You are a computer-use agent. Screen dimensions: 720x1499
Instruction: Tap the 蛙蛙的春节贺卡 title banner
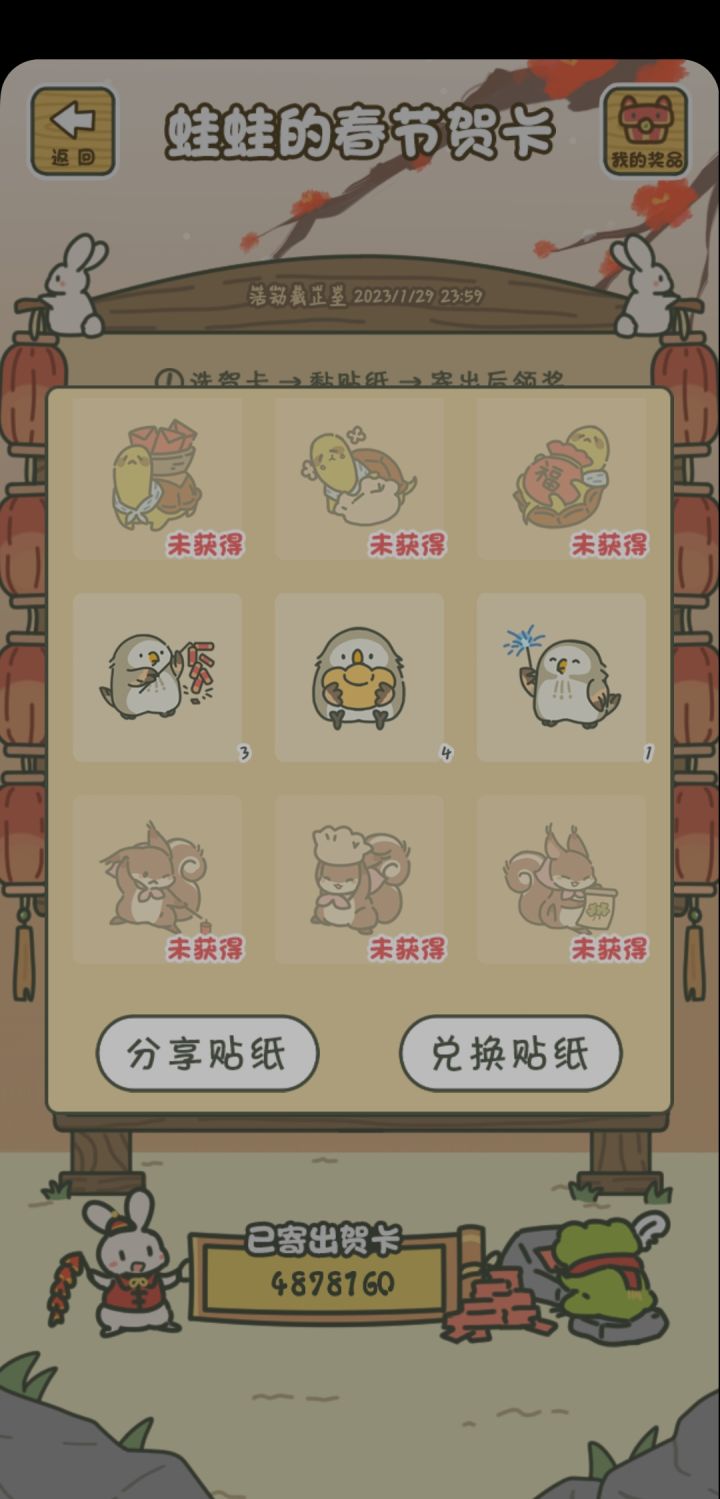(360, 133)
